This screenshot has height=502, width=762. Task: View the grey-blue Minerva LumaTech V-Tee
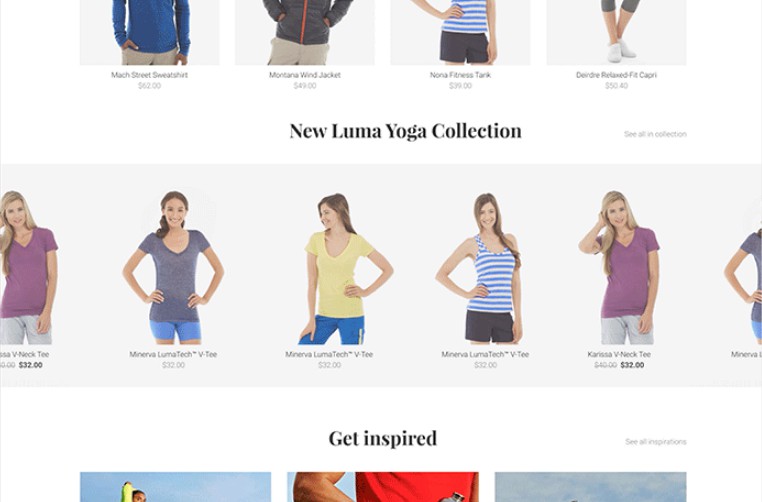(173, 353)
